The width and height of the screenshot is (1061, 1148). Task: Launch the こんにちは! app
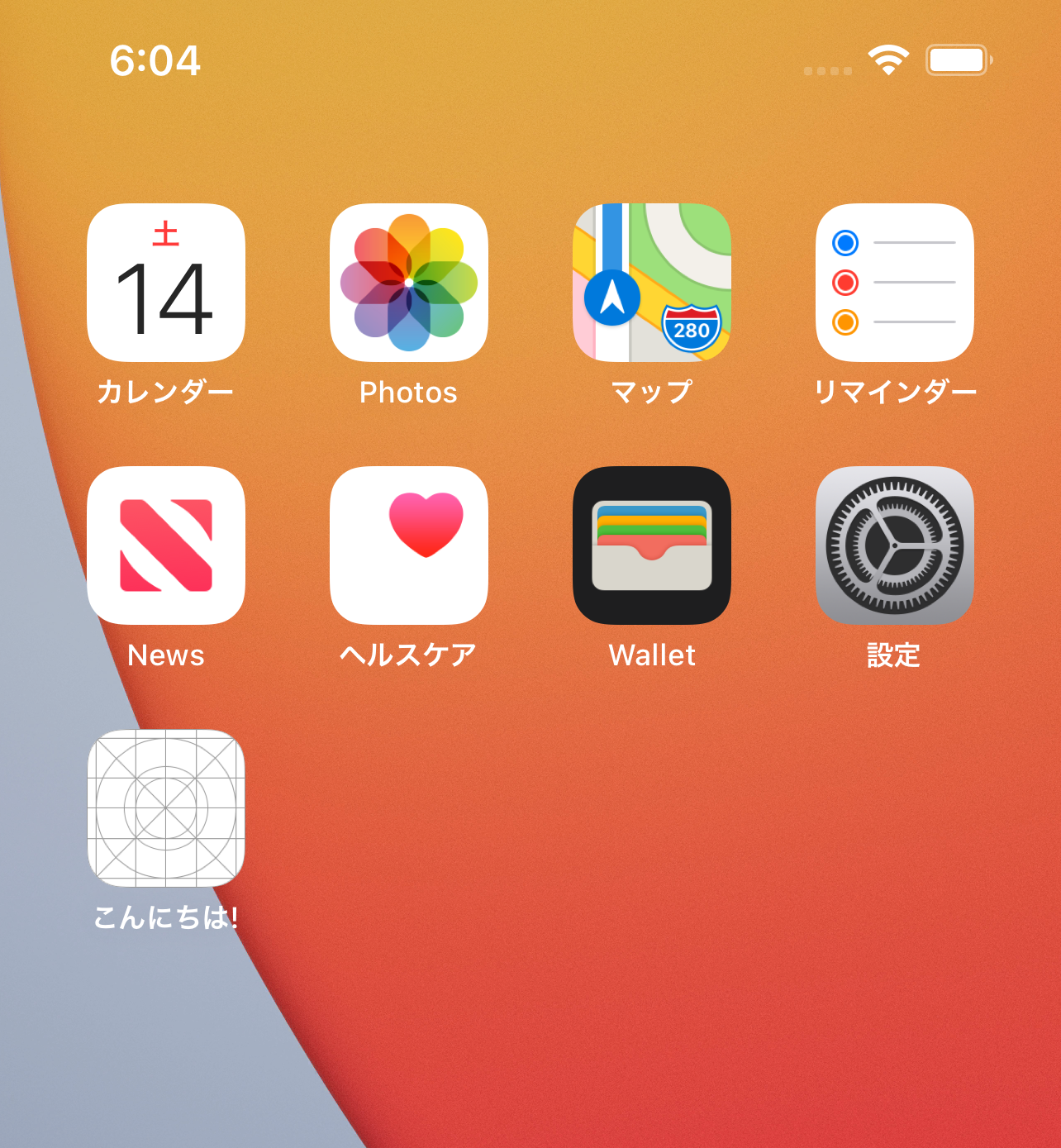(166, 808)
